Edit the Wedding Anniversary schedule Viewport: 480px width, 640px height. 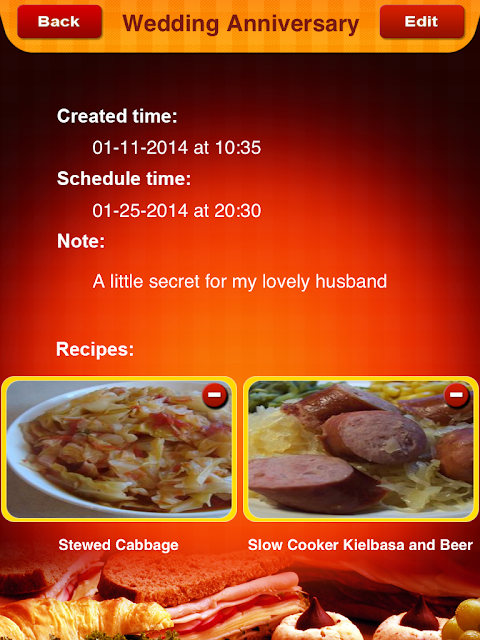point(422,22)
